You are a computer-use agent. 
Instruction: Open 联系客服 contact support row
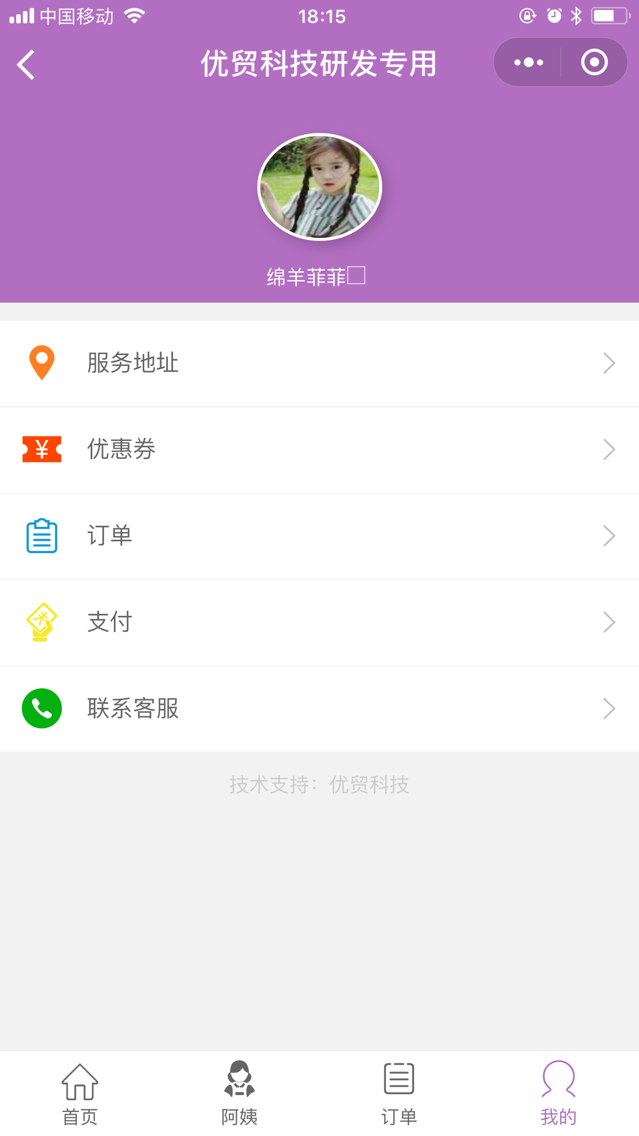(319, 709)
